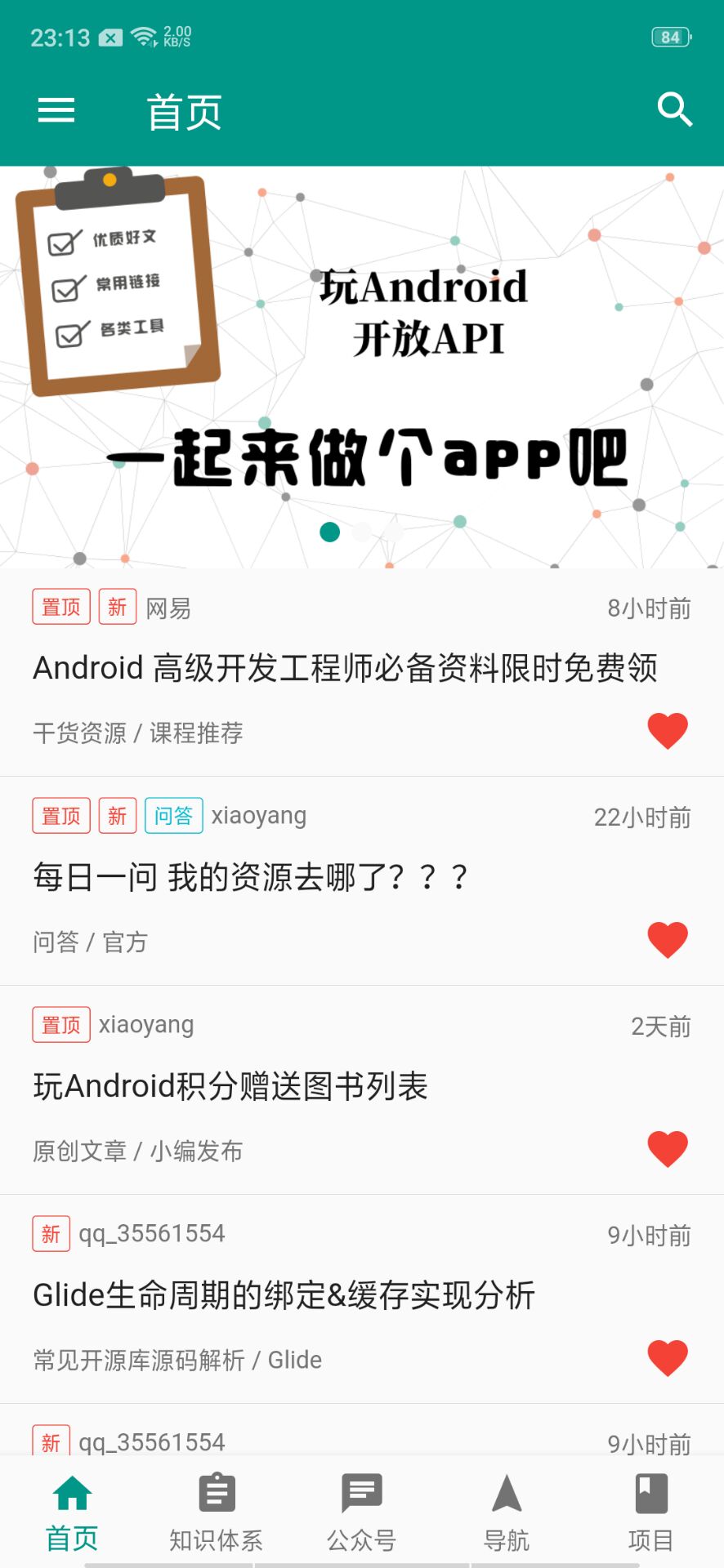Open 玩Android积分赠送图书列表 article
This screenshot has width=724, height=1568.
(230, 1086)
